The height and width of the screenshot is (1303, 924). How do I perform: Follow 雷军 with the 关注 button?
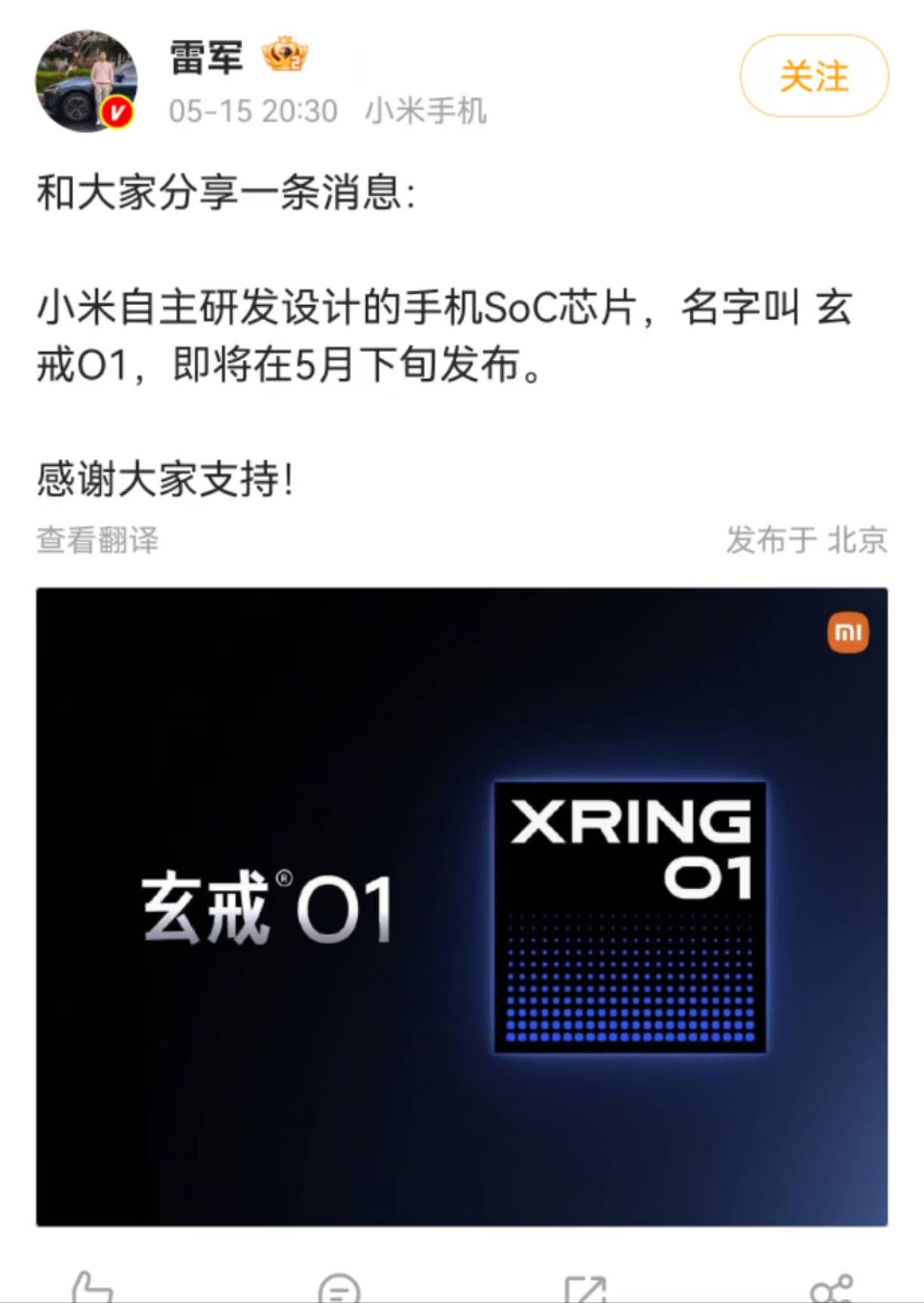[x=814, y=76]
